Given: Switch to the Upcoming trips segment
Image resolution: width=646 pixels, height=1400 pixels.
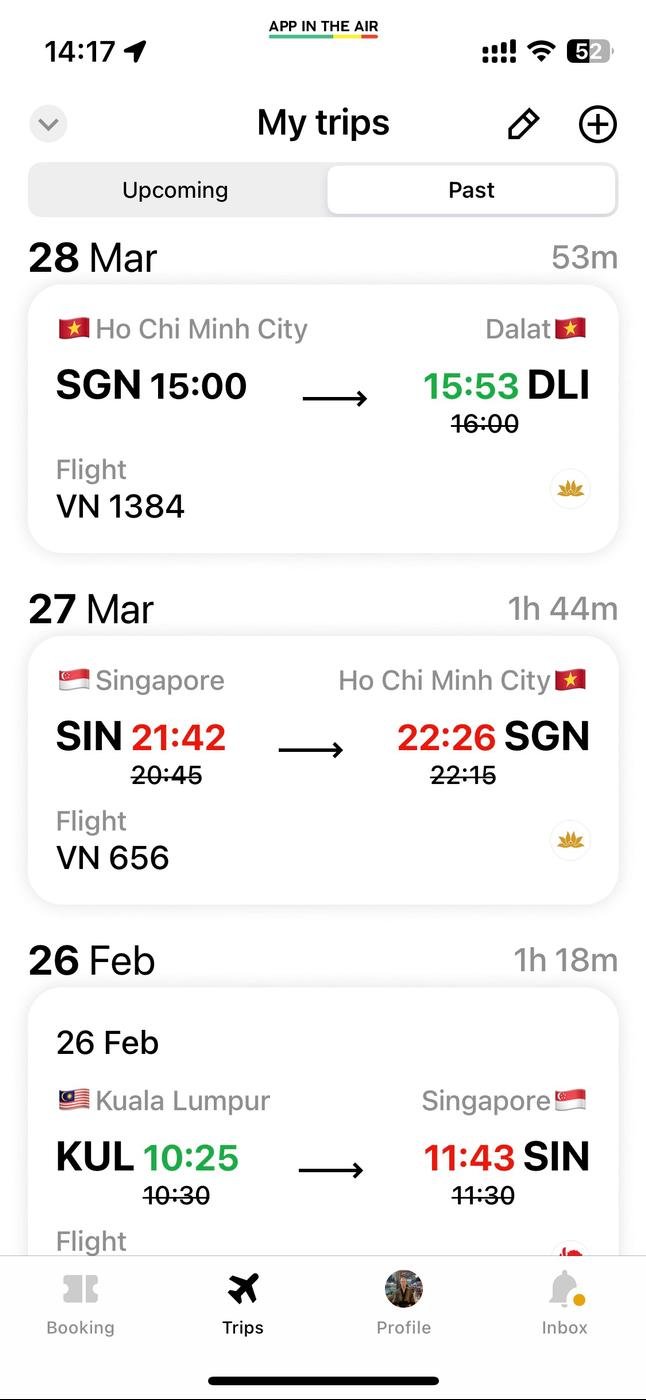Looking at the screenshot, I should click(x=176, y=190).
